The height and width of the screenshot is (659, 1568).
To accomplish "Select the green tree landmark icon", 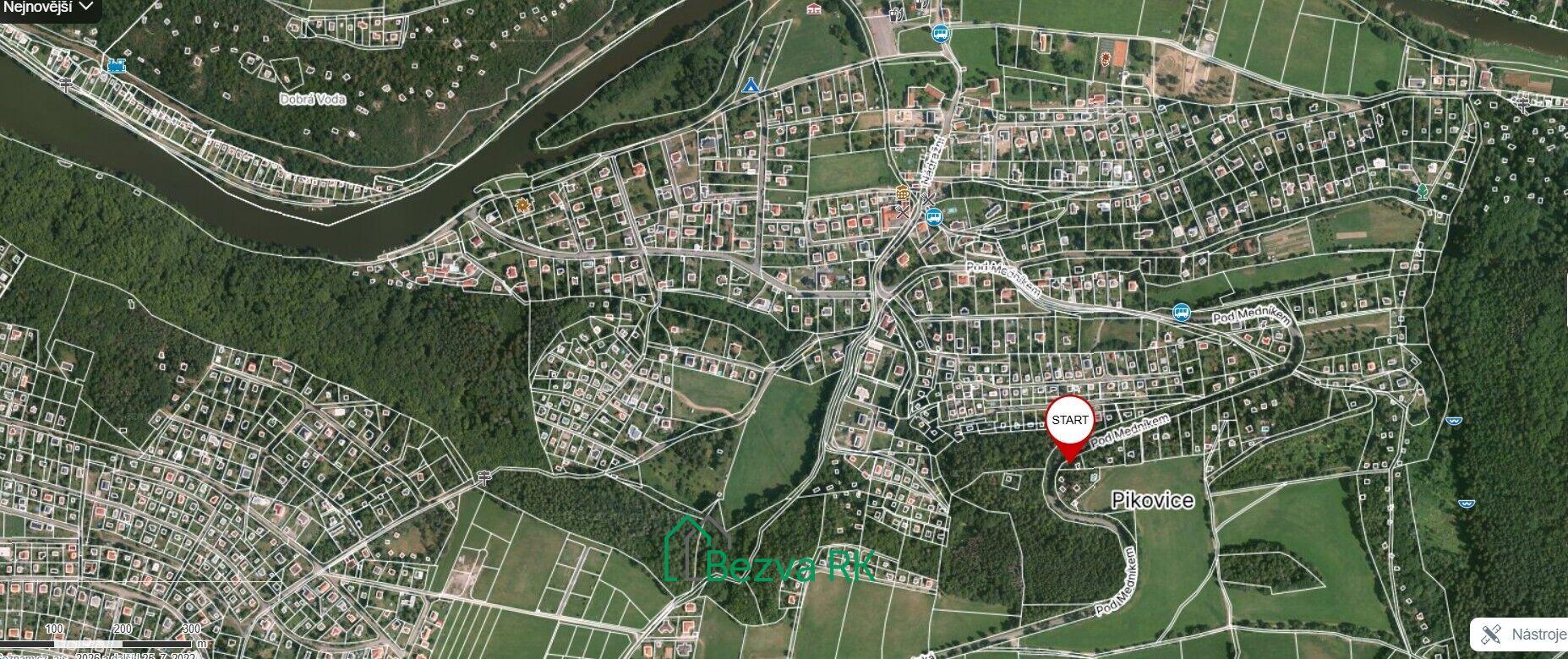I will [1423, 191].
